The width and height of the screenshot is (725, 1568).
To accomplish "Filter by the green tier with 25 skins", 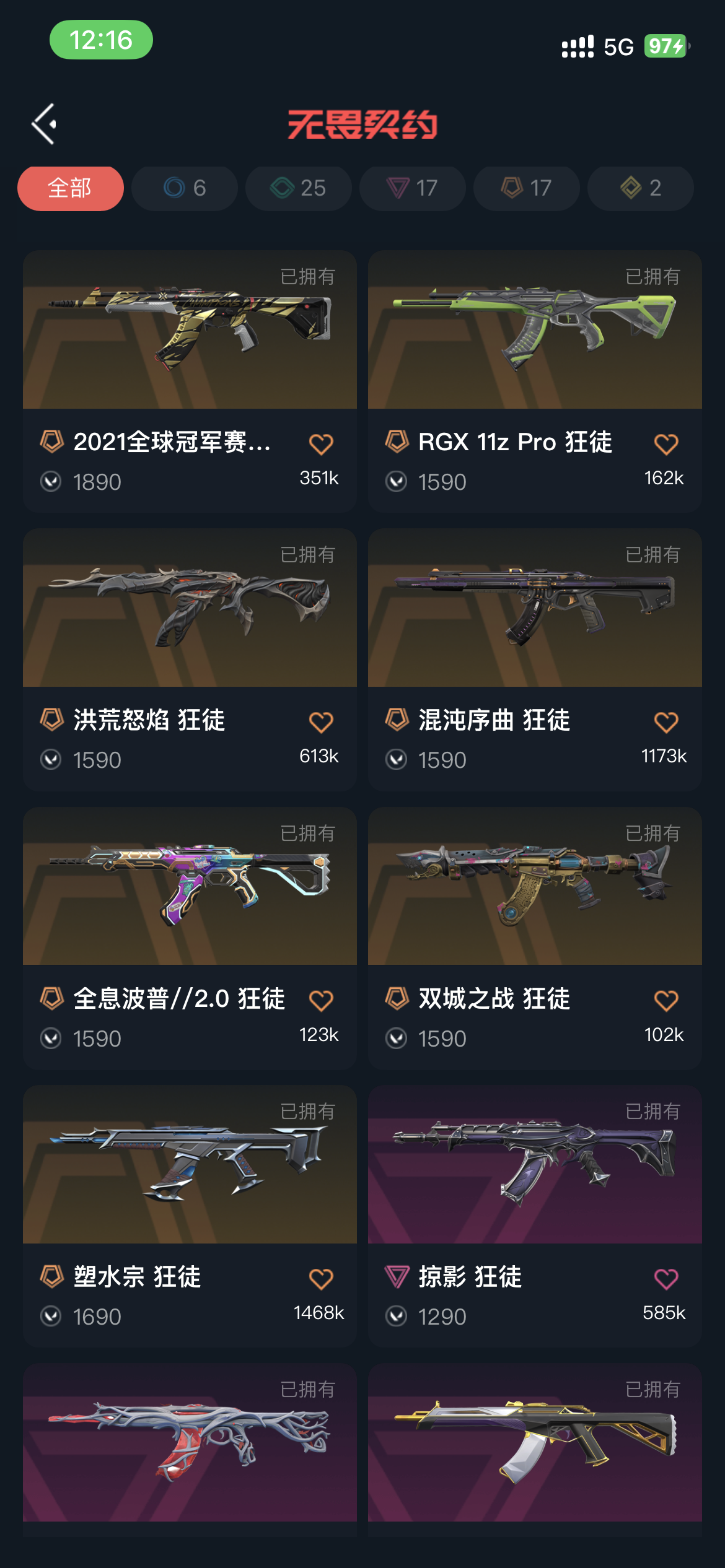I will [298, 188].
